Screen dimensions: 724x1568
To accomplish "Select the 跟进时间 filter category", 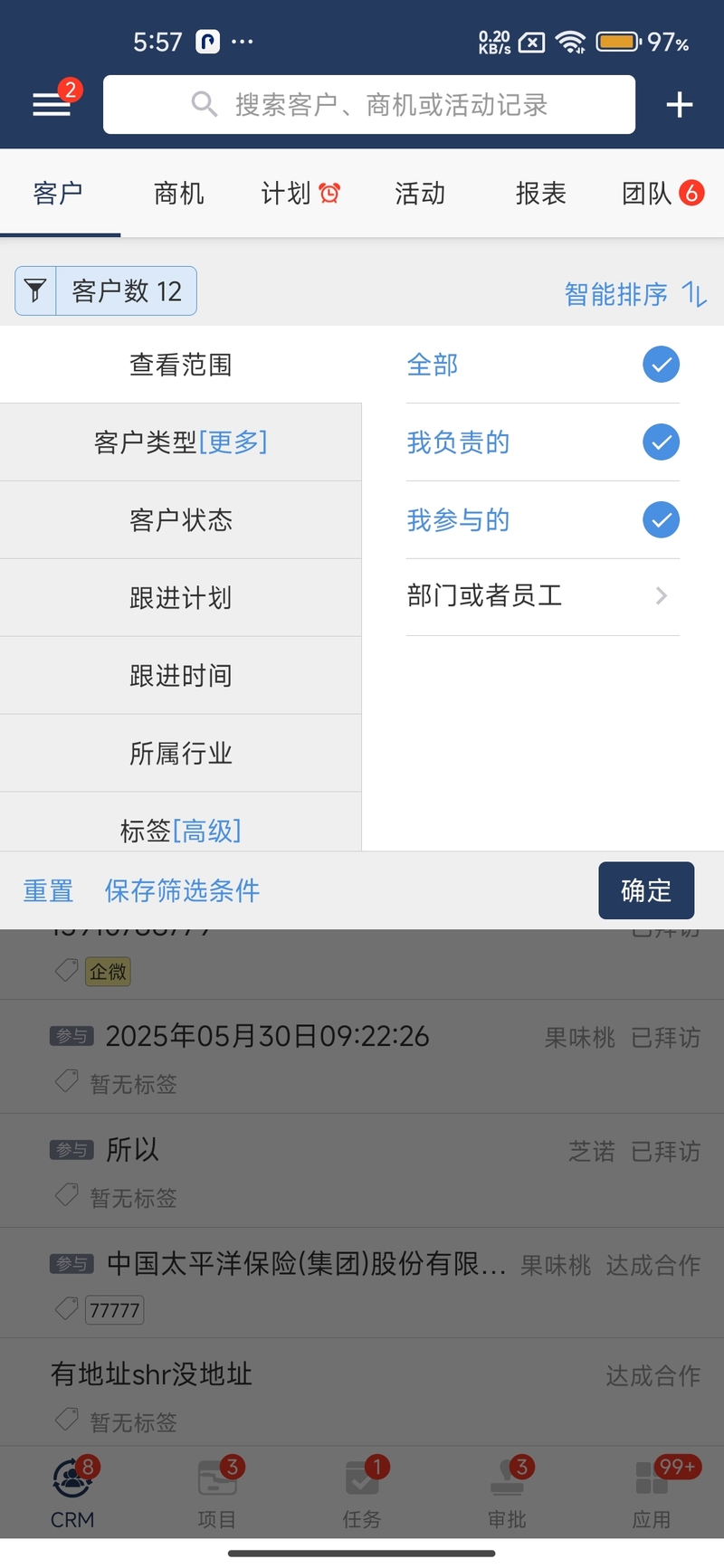I will point(181,676).
